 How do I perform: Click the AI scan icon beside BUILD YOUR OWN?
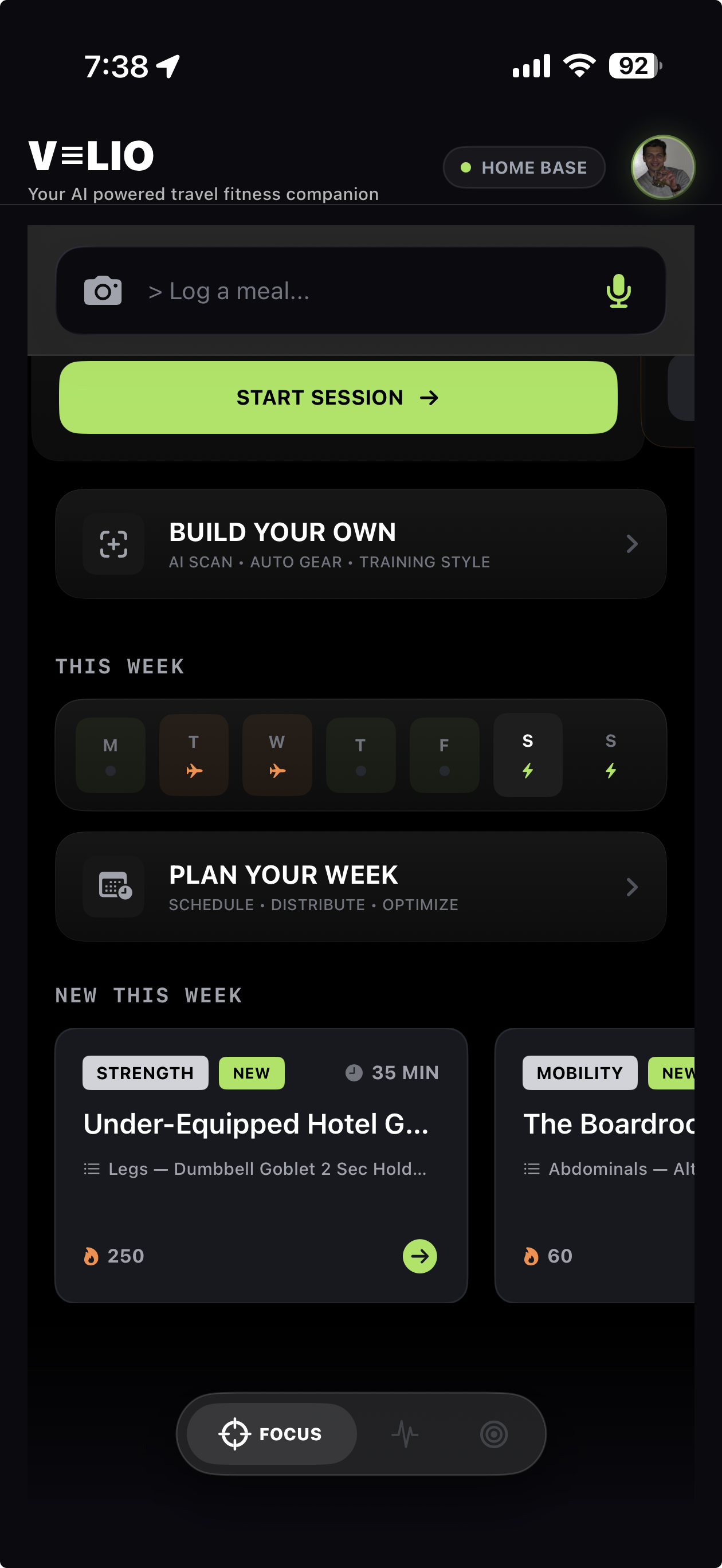pos(113,543)
